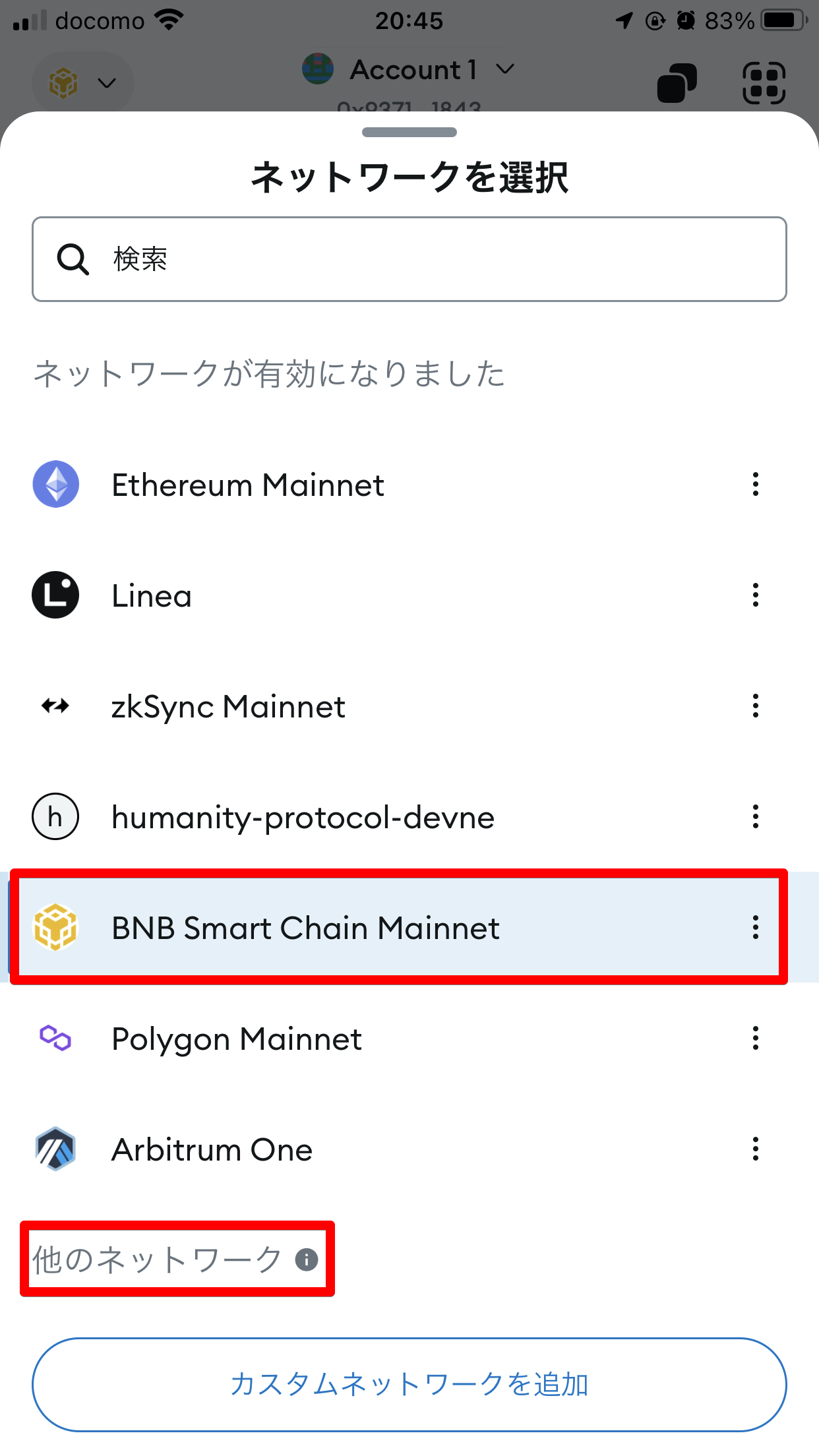The image size is (819, 1456).
Task: Open Arbitrum One options menu
Action: point(756,1149)
